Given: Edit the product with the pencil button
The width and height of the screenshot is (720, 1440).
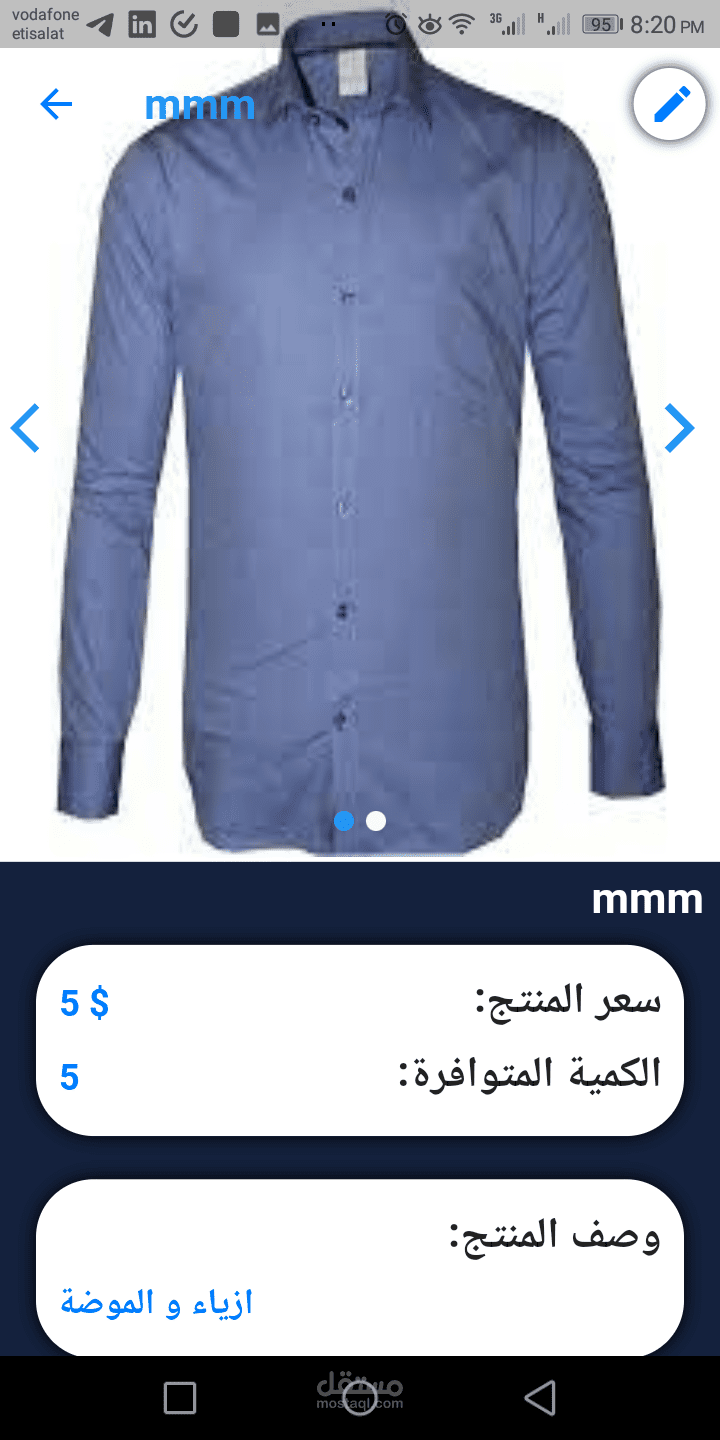Looking at the screenshot, I should tap(671, 104).
